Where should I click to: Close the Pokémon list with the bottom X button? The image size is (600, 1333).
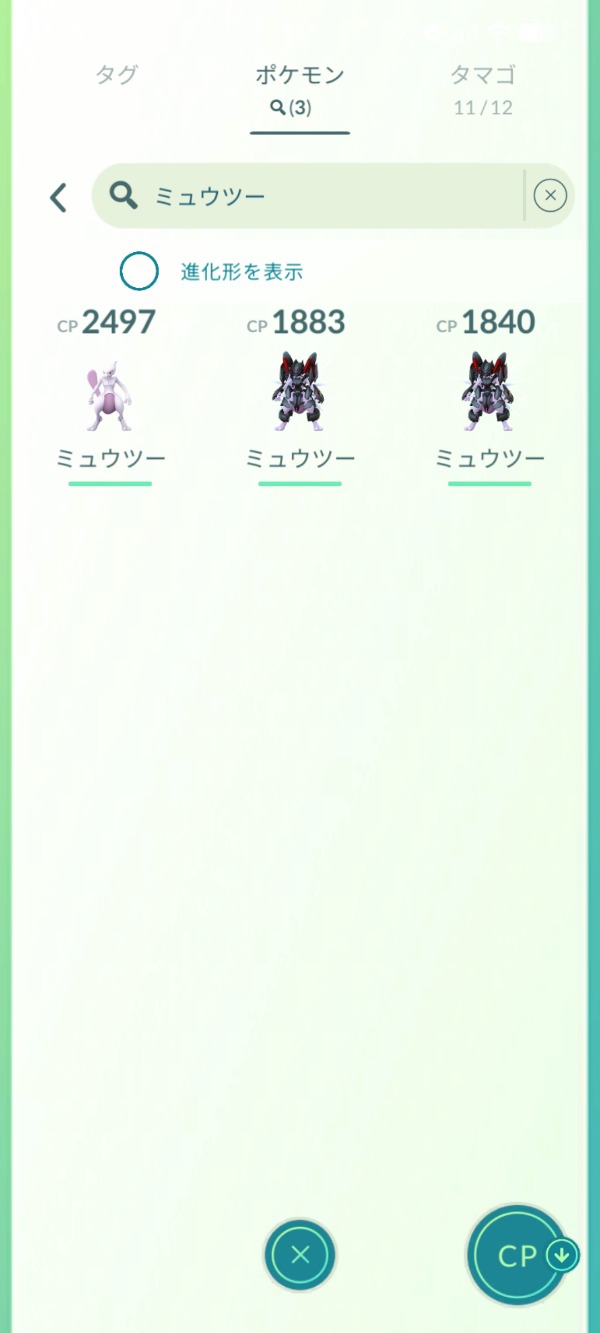(x=300, y=1255)
